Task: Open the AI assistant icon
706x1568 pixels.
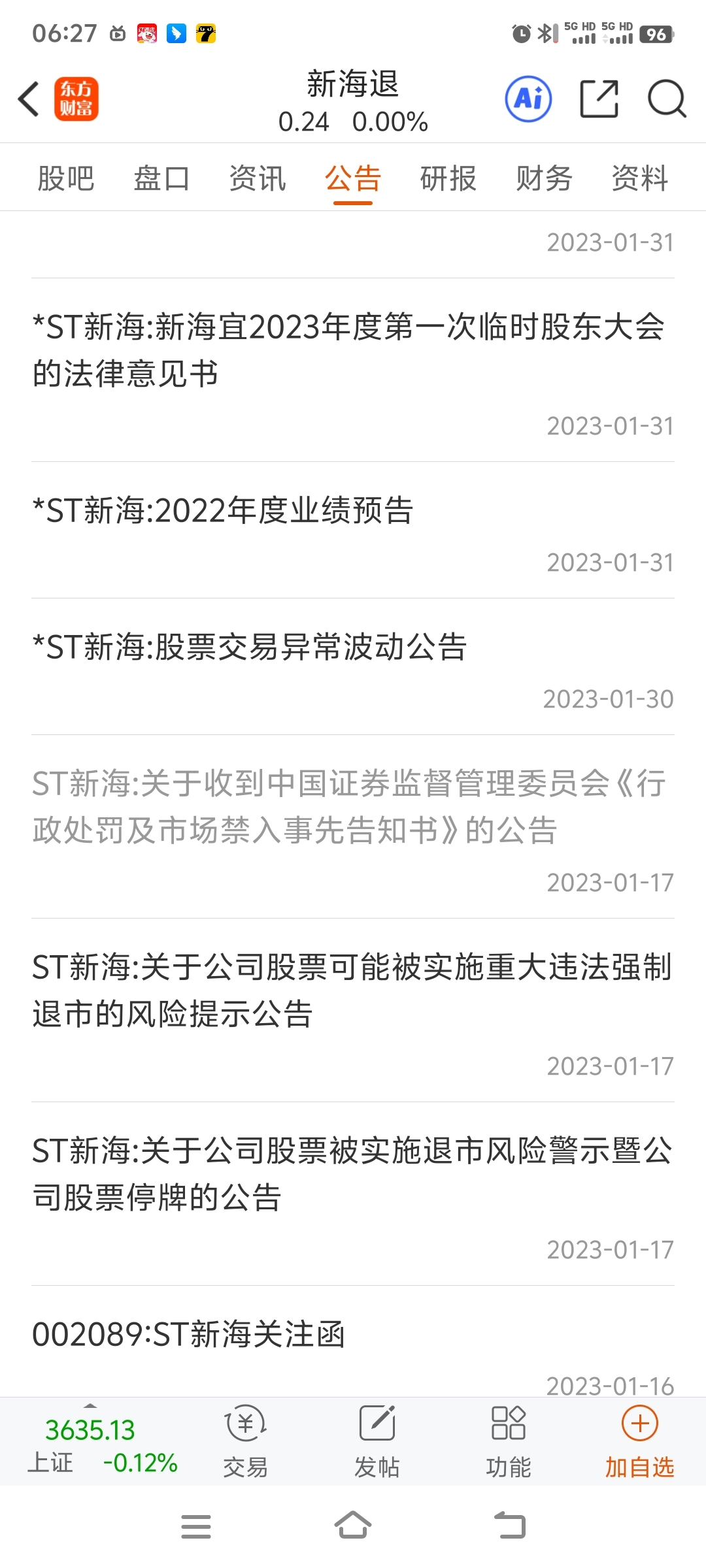Action: coord(528,99)
